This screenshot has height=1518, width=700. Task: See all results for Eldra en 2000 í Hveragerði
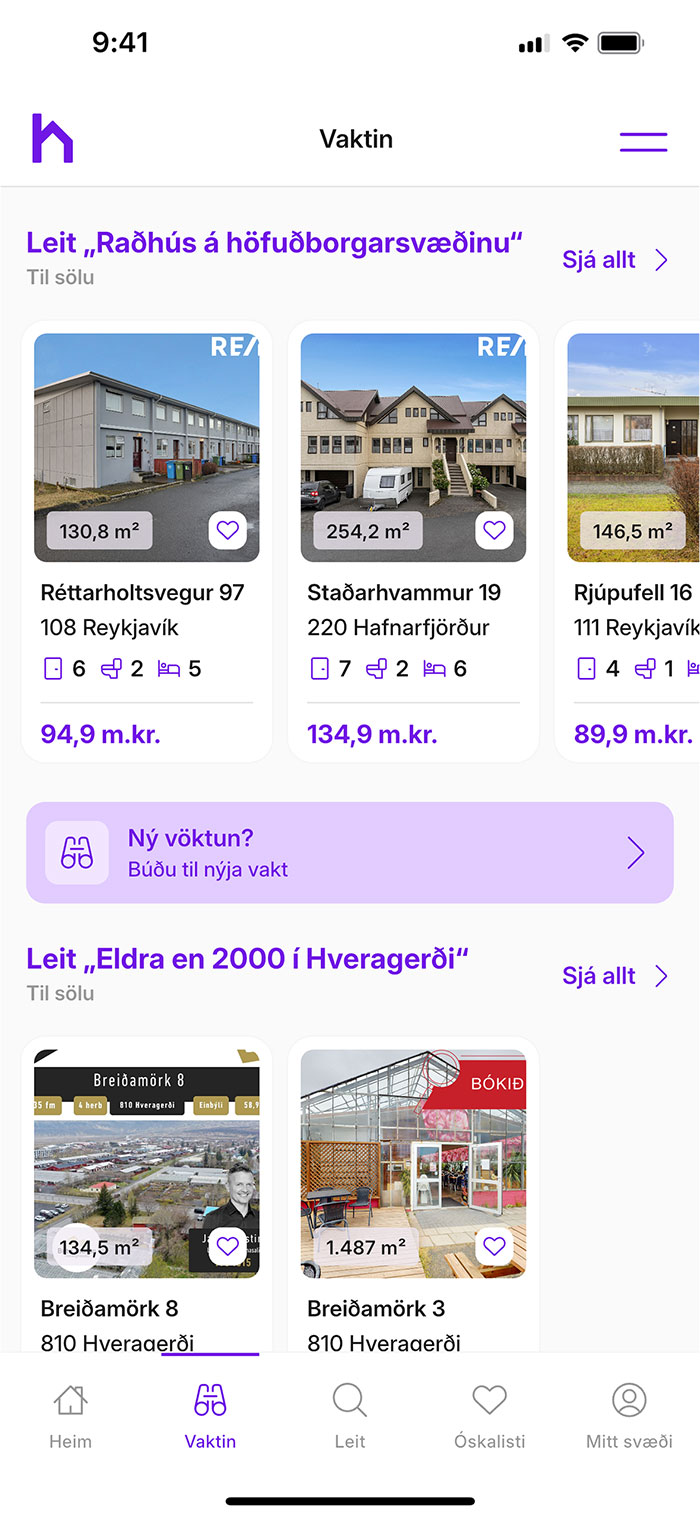point(615,976)
